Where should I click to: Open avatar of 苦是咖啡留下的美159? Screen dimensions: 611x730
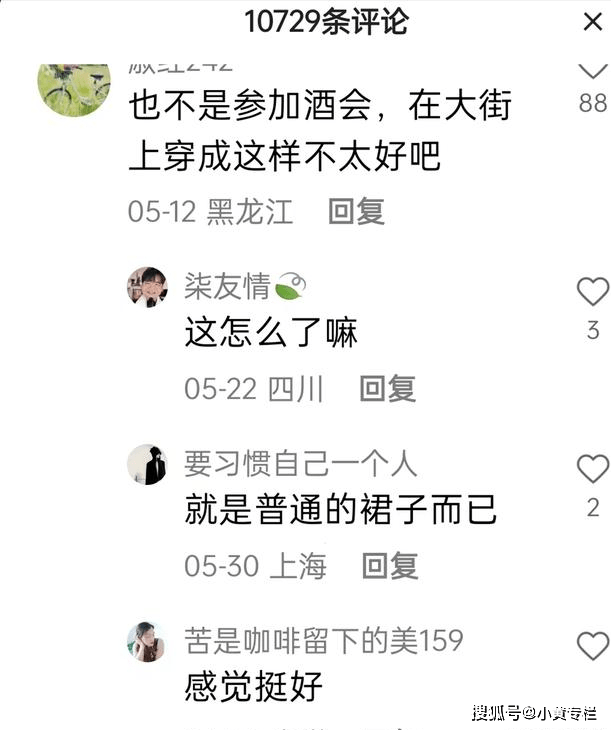[x=147, y=641]
